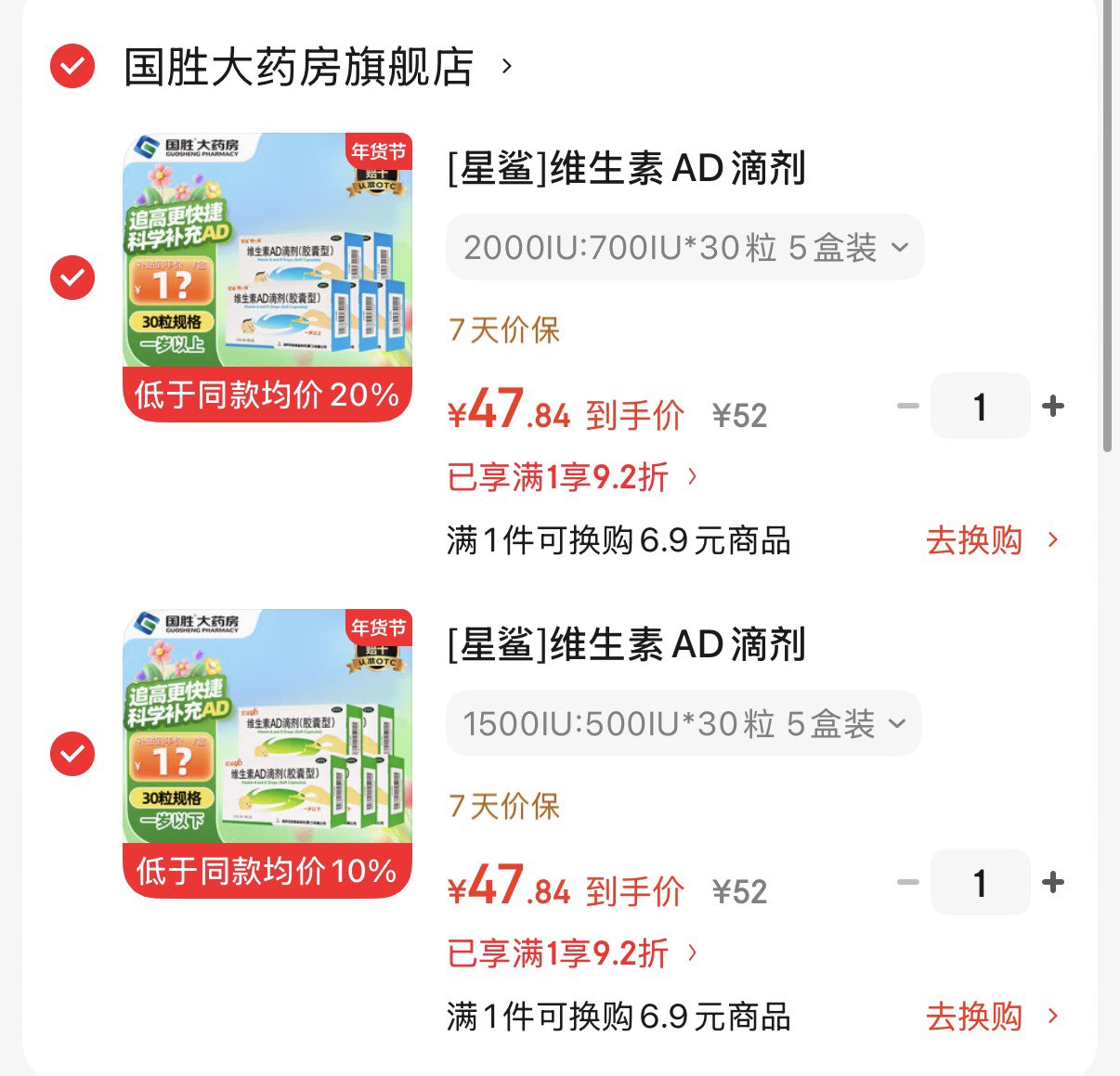
Task: Open the 2000IU:700IU product image
Action: pos(267,277)
